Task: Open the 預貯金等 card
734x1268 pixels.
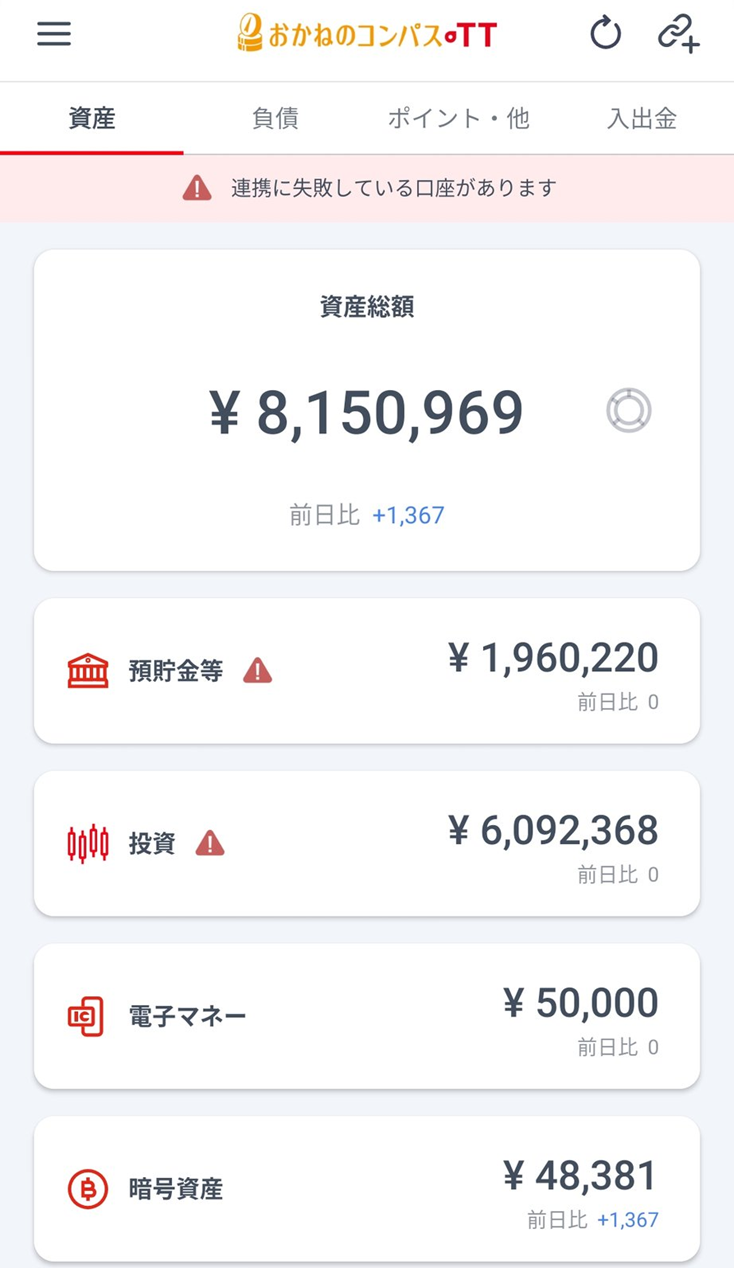Action: (367, 671)
